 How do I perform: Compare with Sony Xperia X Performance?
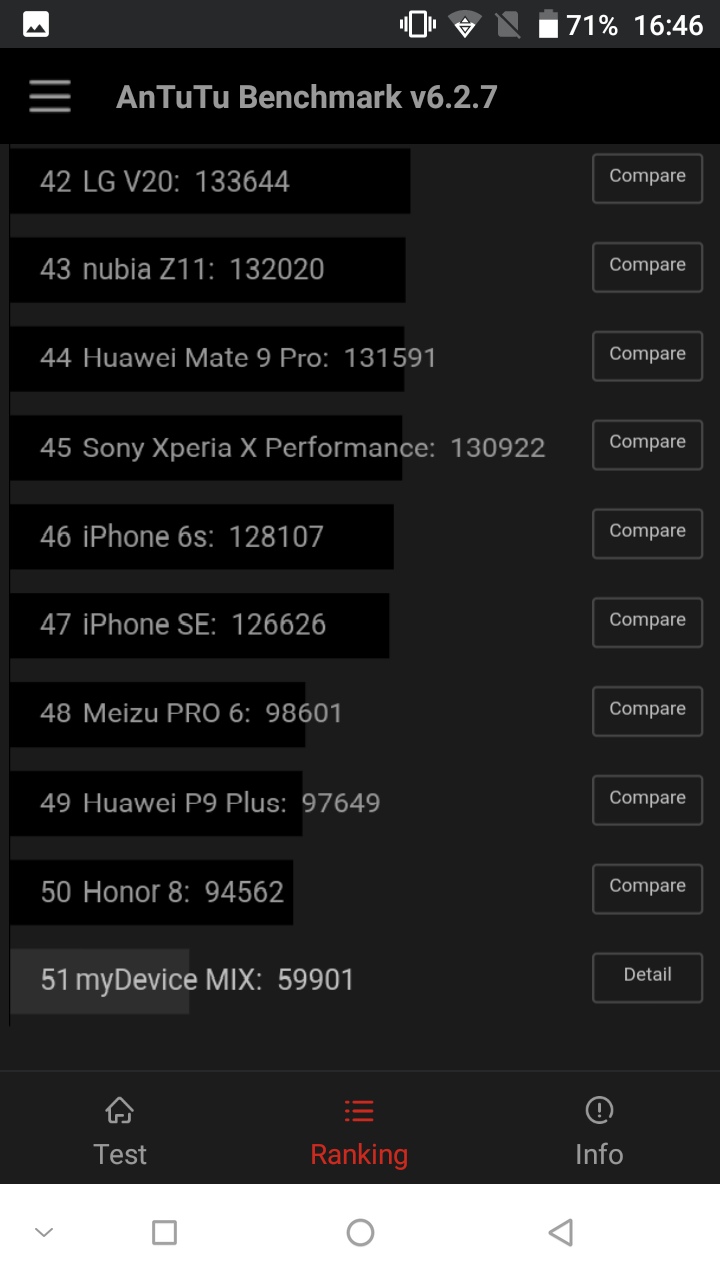(647, 444)
